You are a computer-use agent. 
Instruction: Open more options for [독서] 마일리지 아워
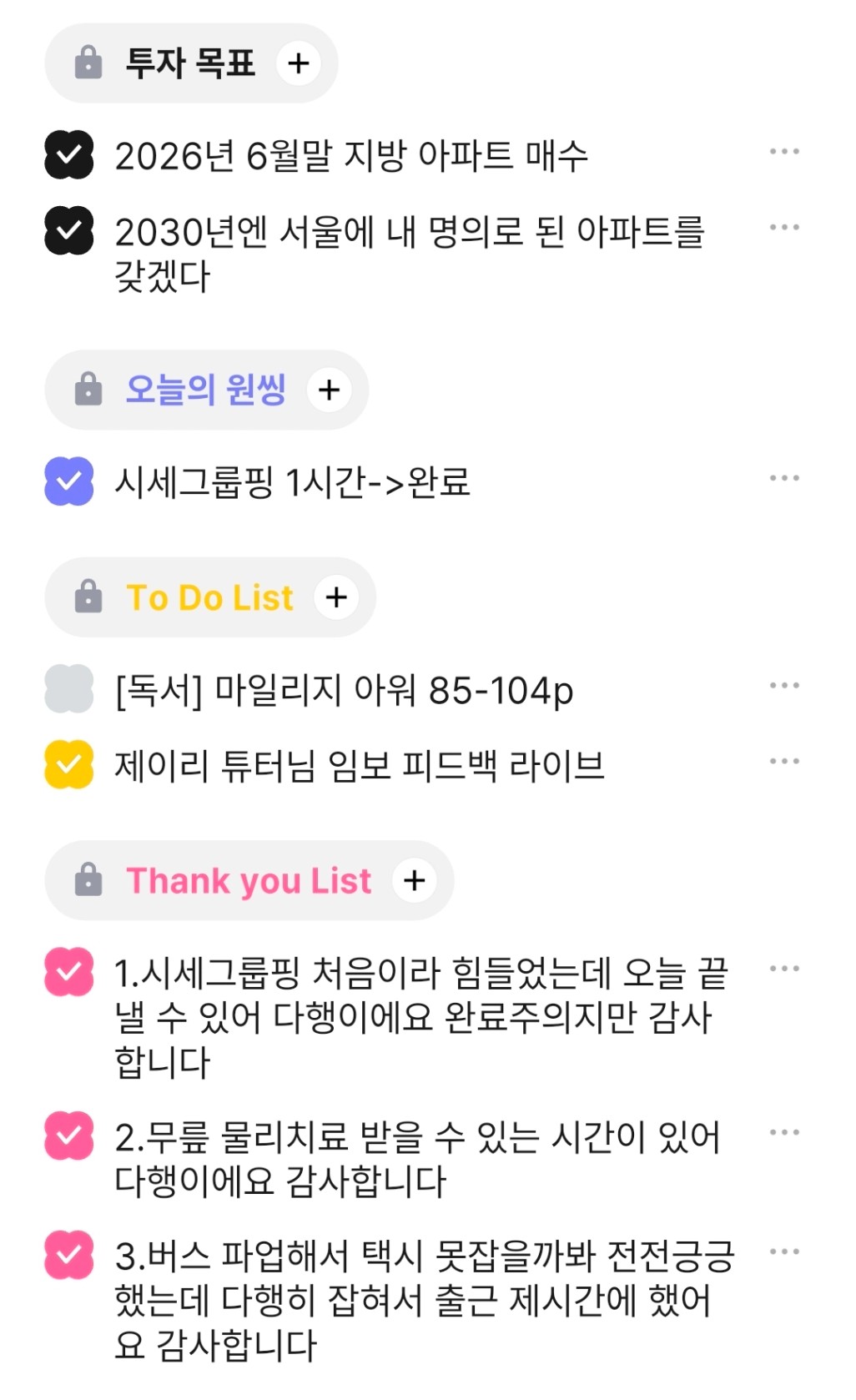click(x=784, y=686)
